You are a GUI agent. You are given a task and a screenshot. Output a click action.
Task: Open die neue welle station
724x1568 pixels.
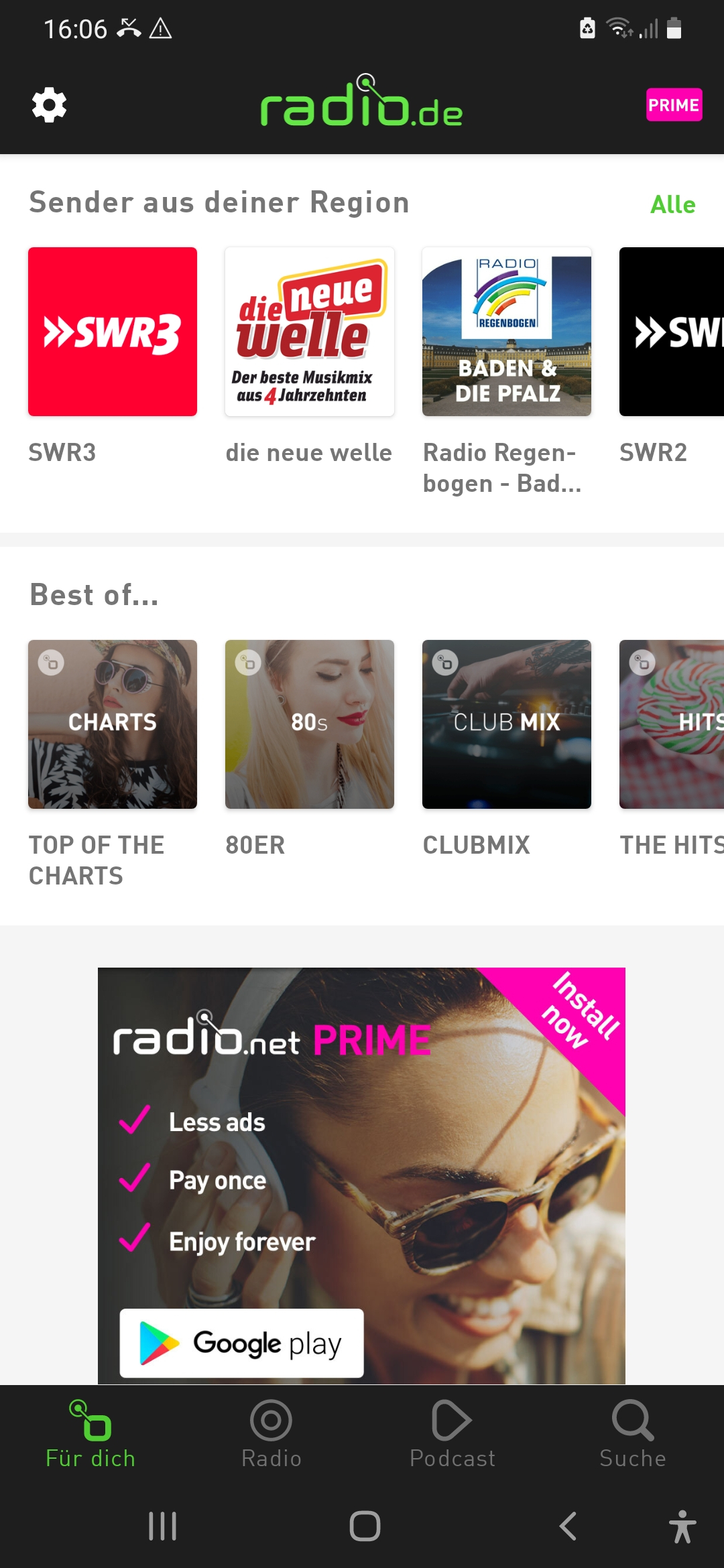pos(309,332)
